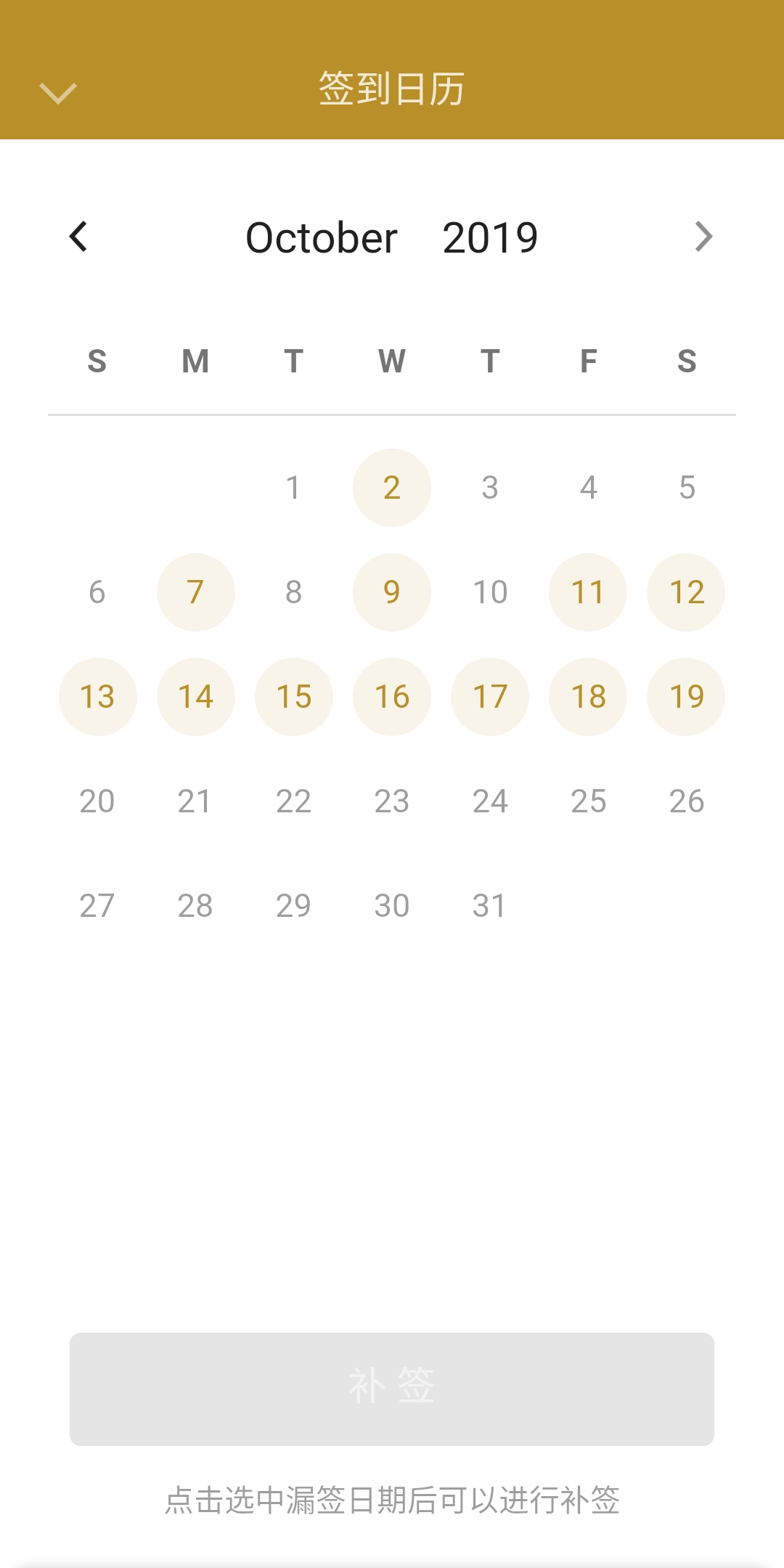Screen dimensions: 784x1568
Task: Select October 10 on the calendar
Action: [x=490, y=592]
